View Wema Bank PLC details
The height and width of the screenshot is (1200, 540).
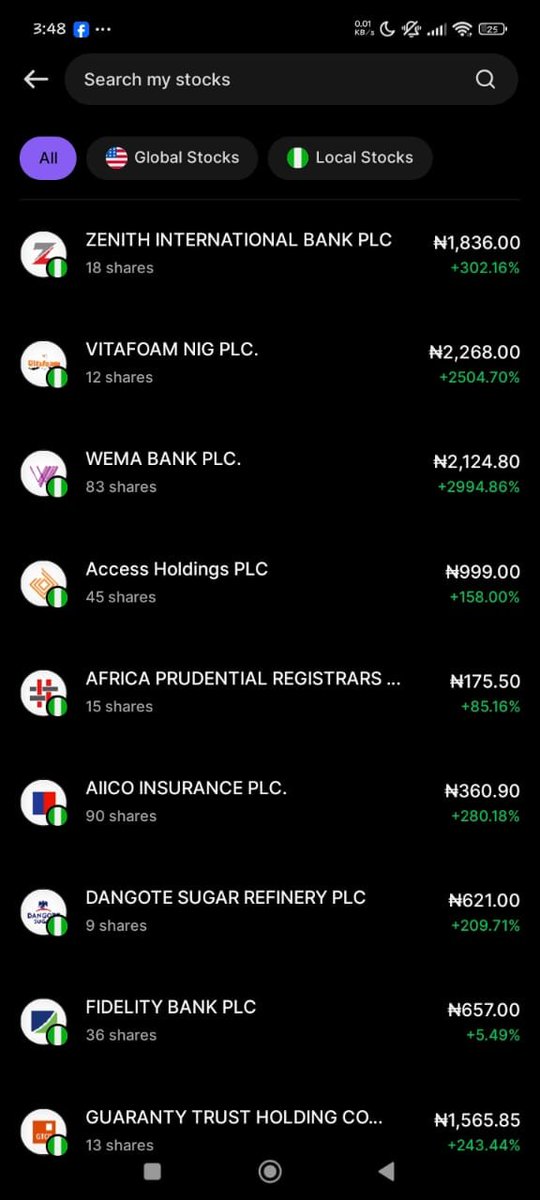coord(270,473)
